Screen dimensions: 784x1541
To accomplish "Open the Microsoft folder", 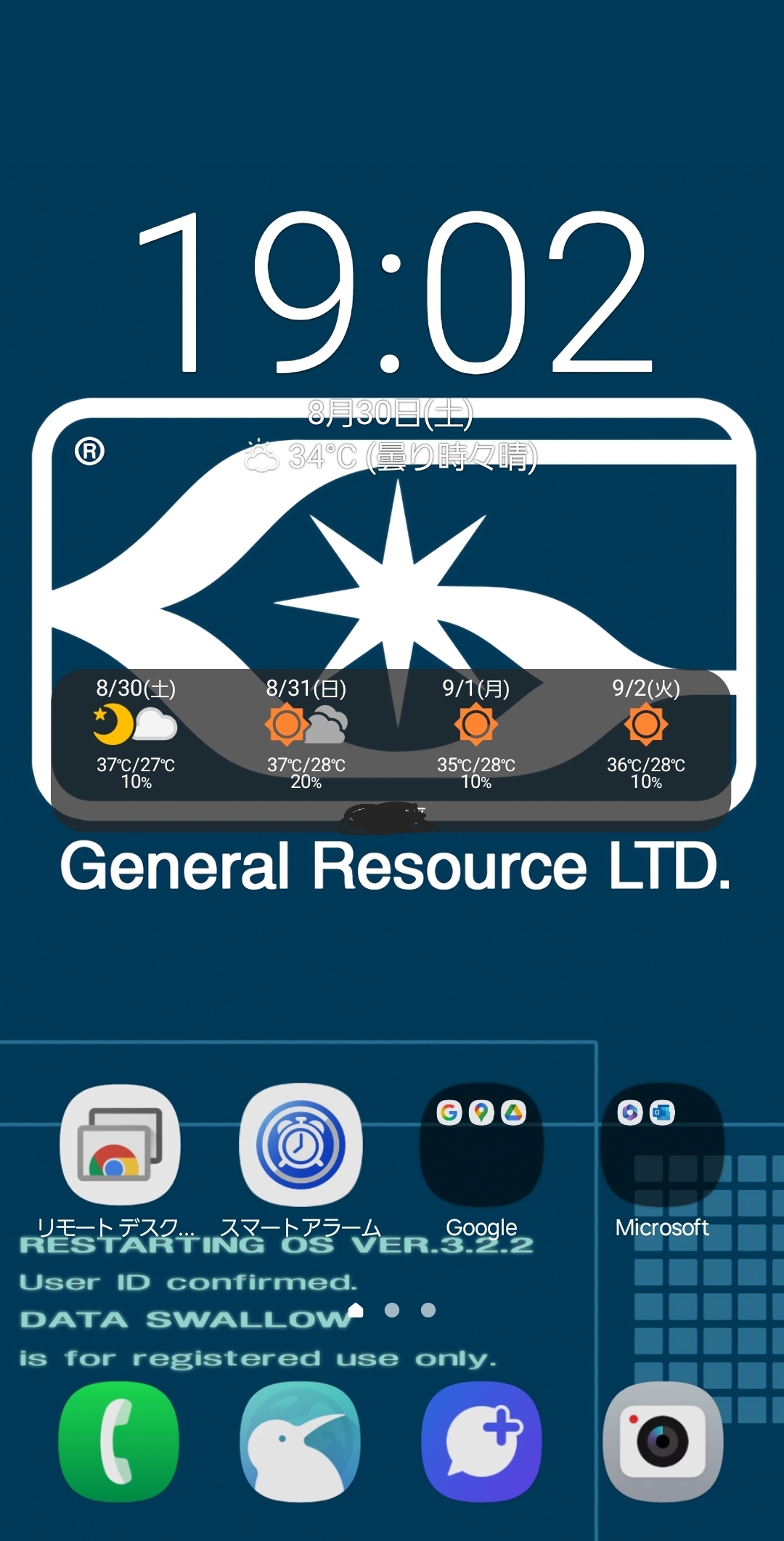I will [662, 1145].
